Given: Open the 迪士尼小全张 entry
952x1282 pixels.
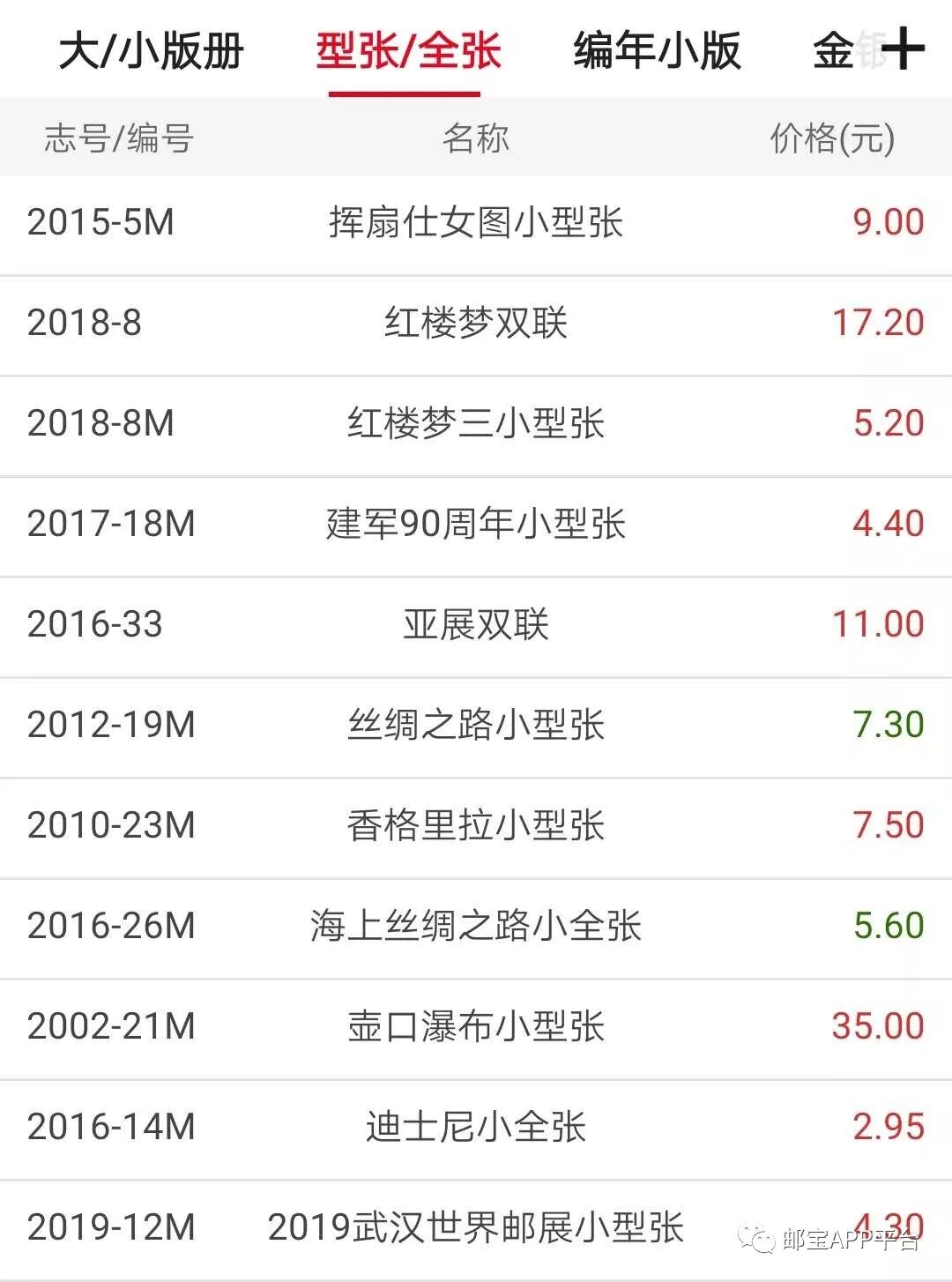Looking at the screenshot, I should point(476,1127).
